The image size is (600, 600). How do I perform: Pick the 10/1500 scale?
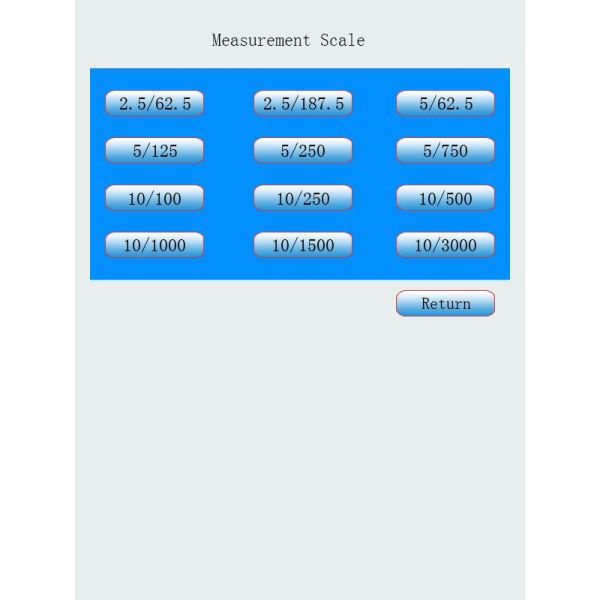click(303, 245)
